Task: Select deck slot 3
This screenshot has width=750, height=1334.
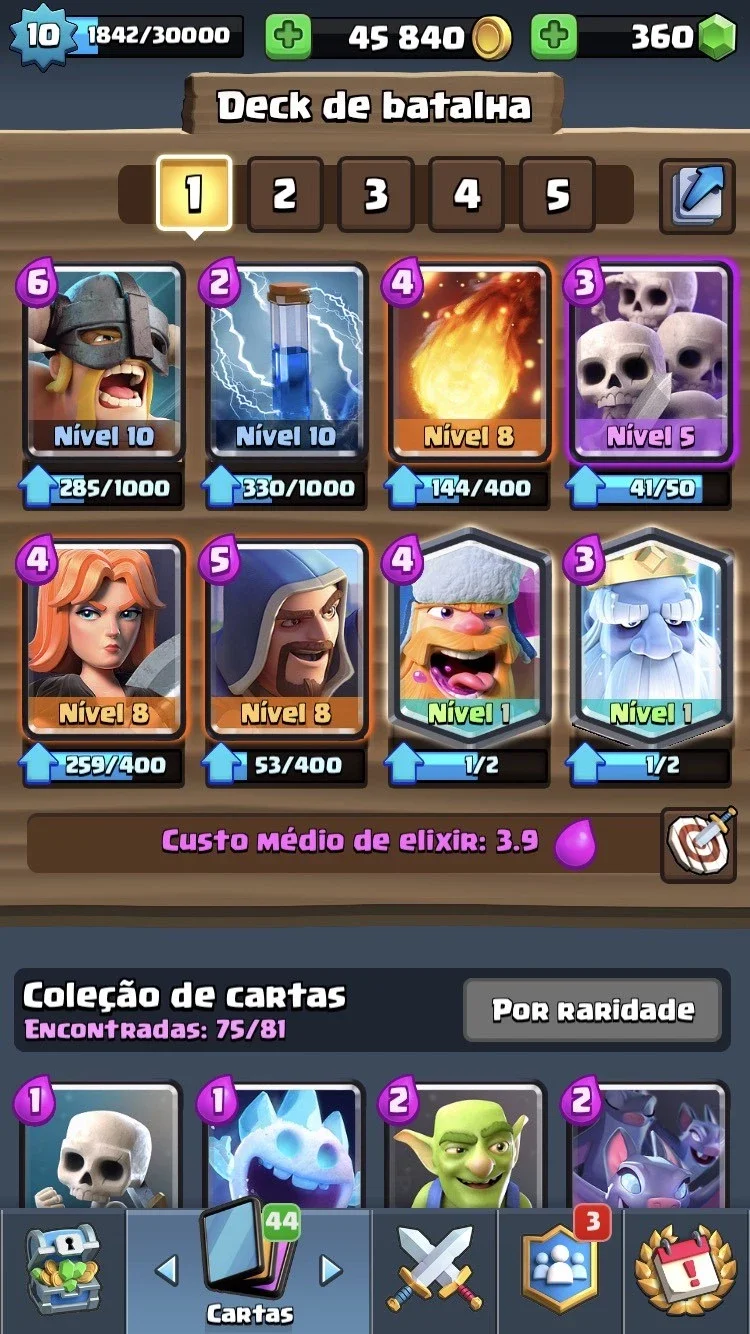Action: click(376, 194)
